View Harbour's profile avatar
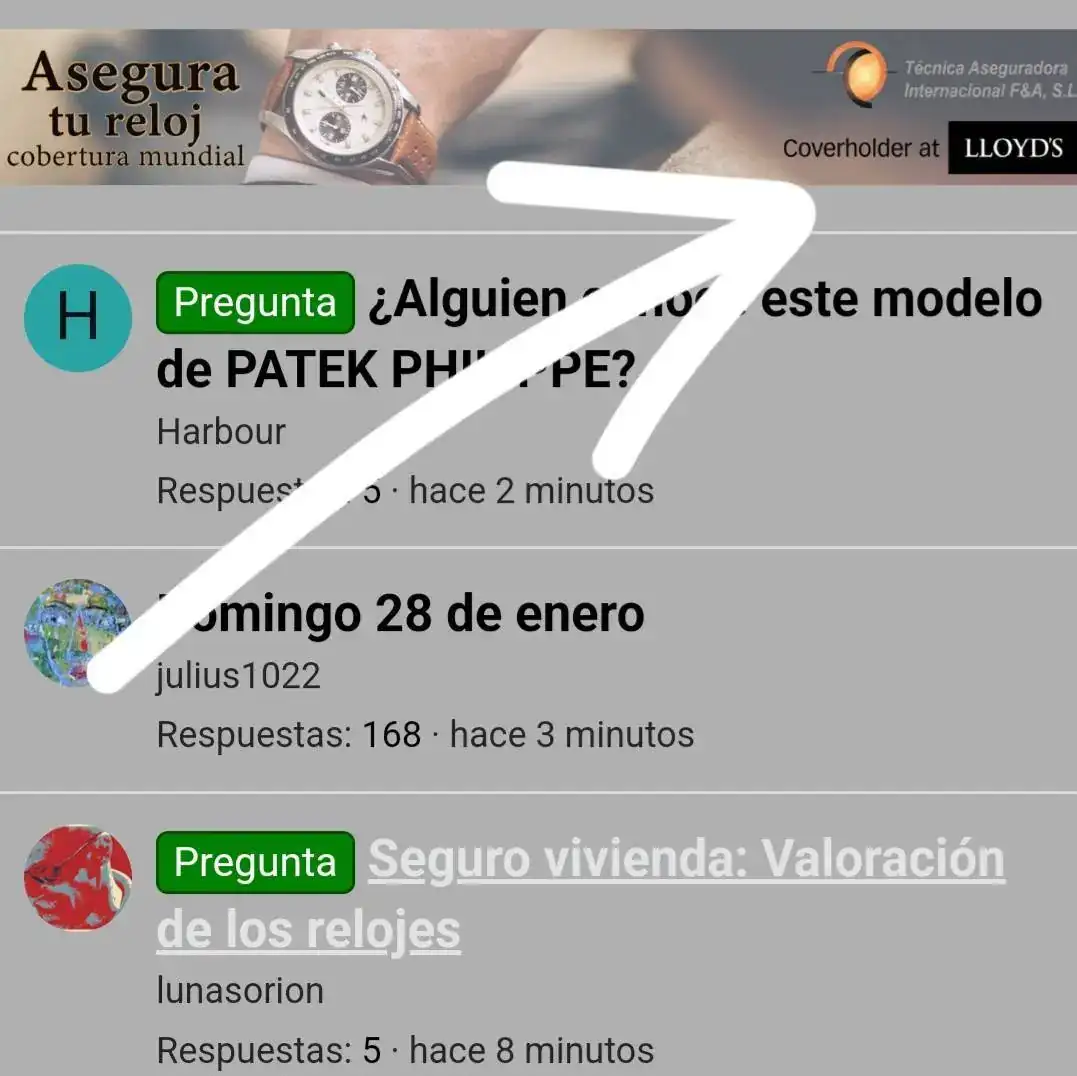The height and width of the screenshot is (1076, 1077). [78, 317]
